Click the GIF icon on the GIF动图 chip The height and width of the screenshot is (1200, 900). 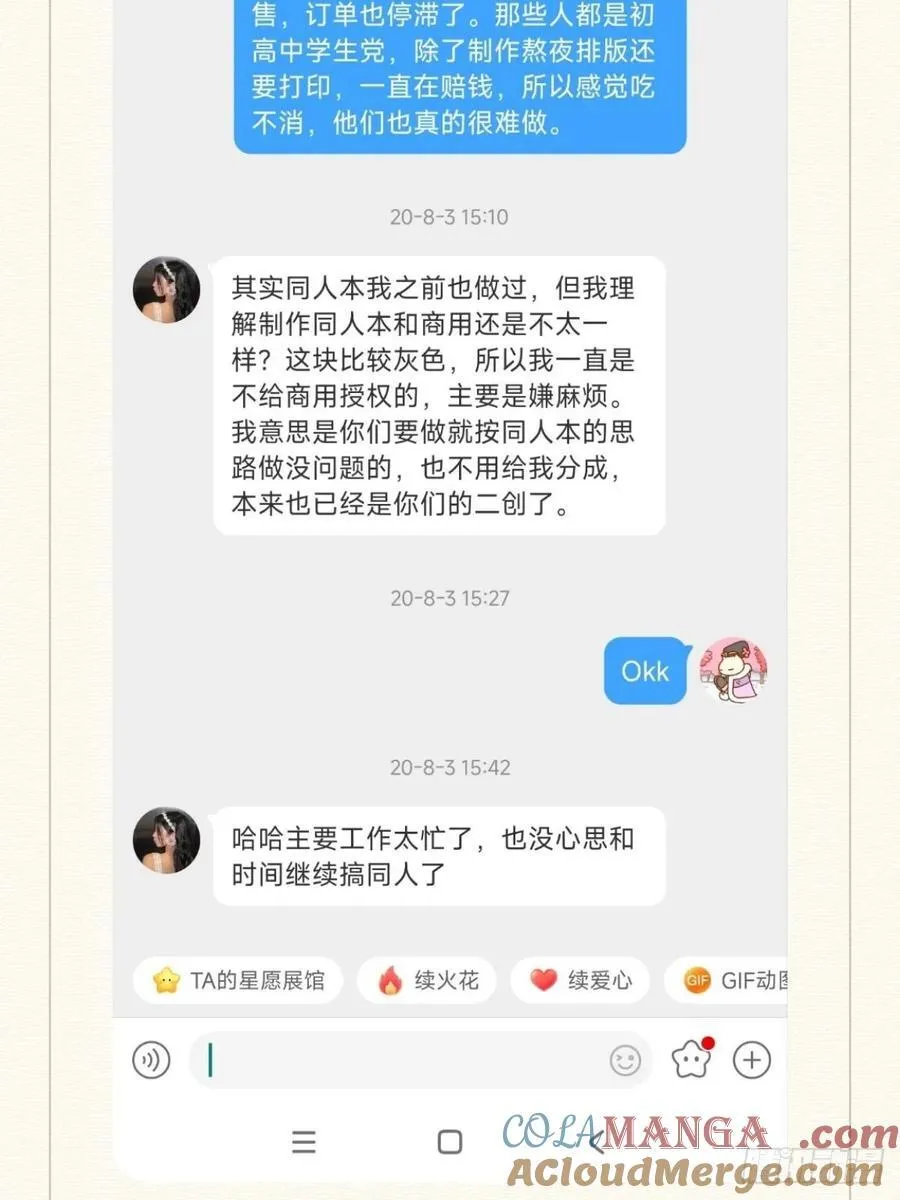pyautogui.click(x=697, y=981)
